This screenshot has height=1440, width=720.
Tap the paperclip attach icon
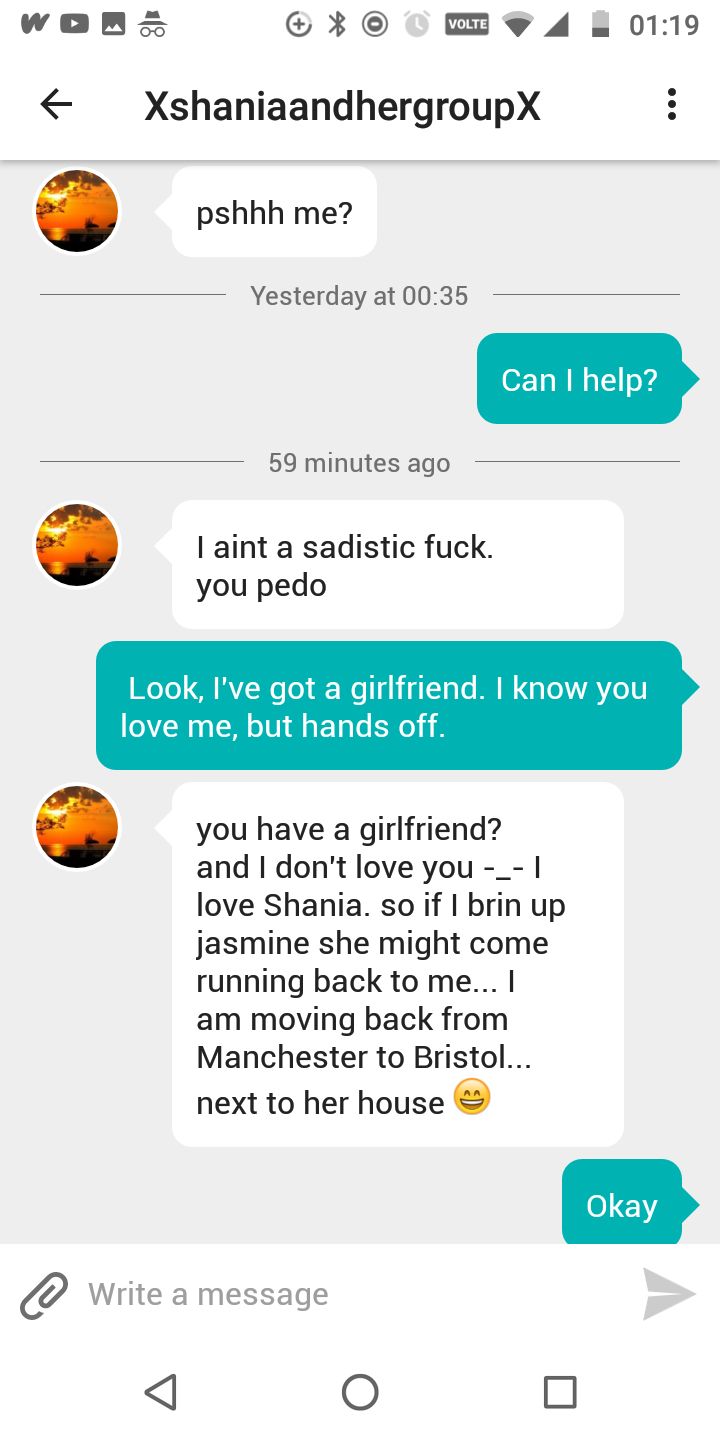click(x=44, y=1294)
